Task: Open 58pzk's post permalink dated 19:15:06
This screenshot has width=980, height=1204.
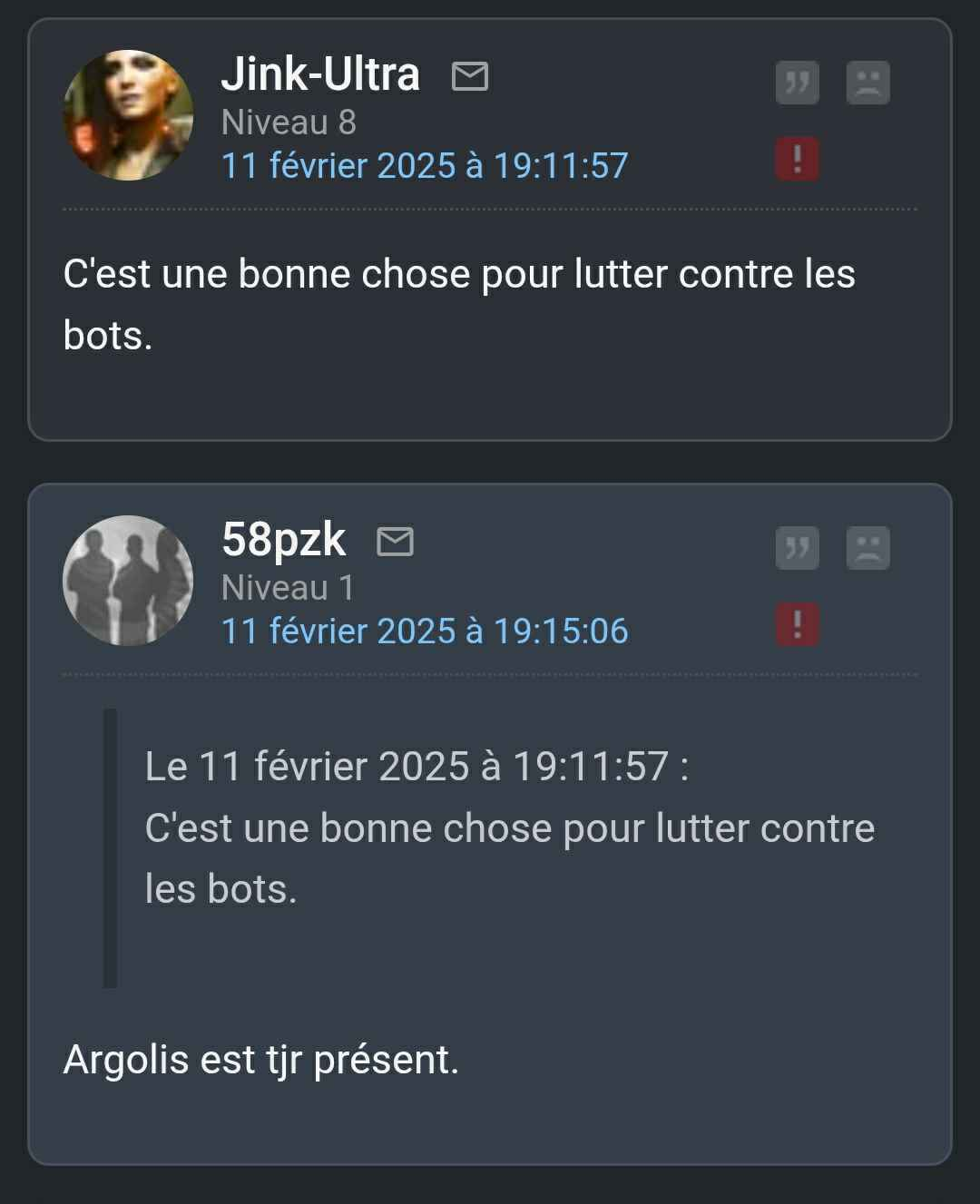Action: click(425, 631)
